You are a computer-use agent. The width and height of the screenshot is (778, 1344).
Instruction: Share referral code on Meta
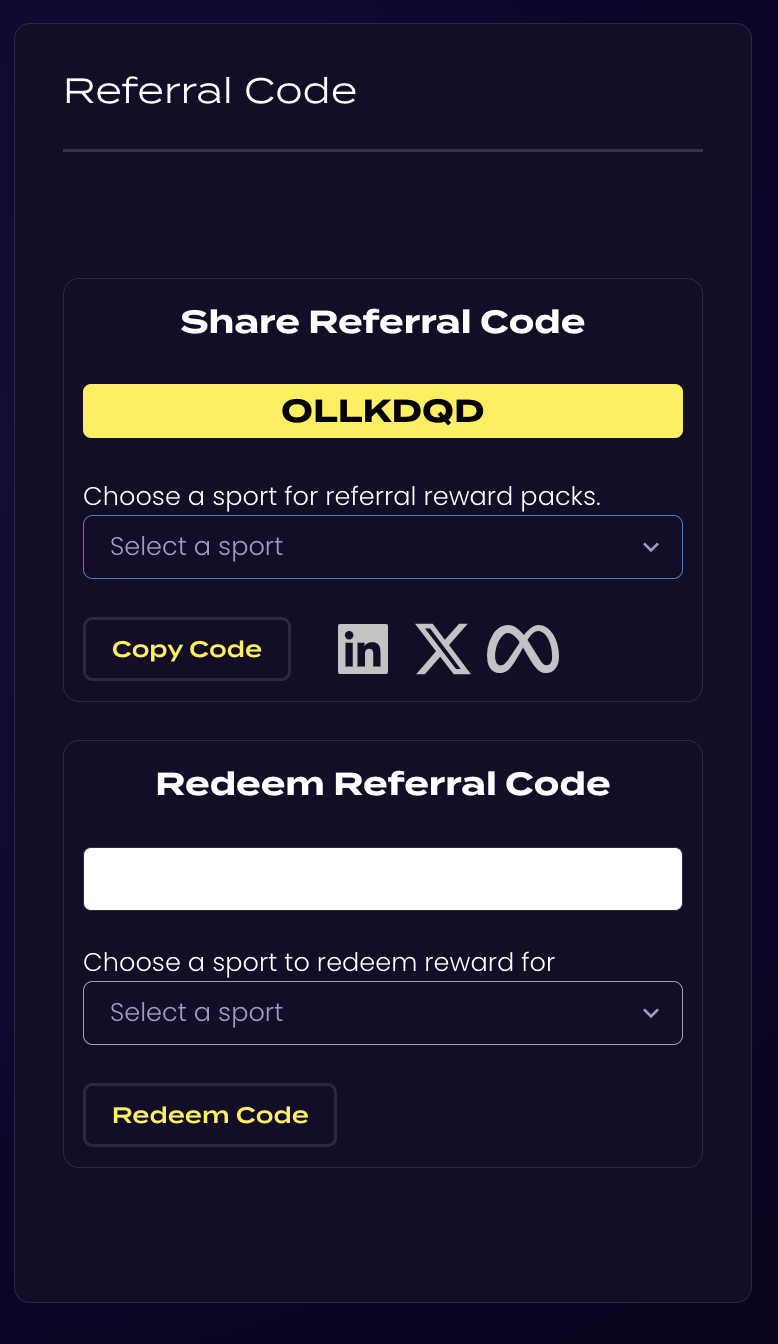[x=523, y=649]
